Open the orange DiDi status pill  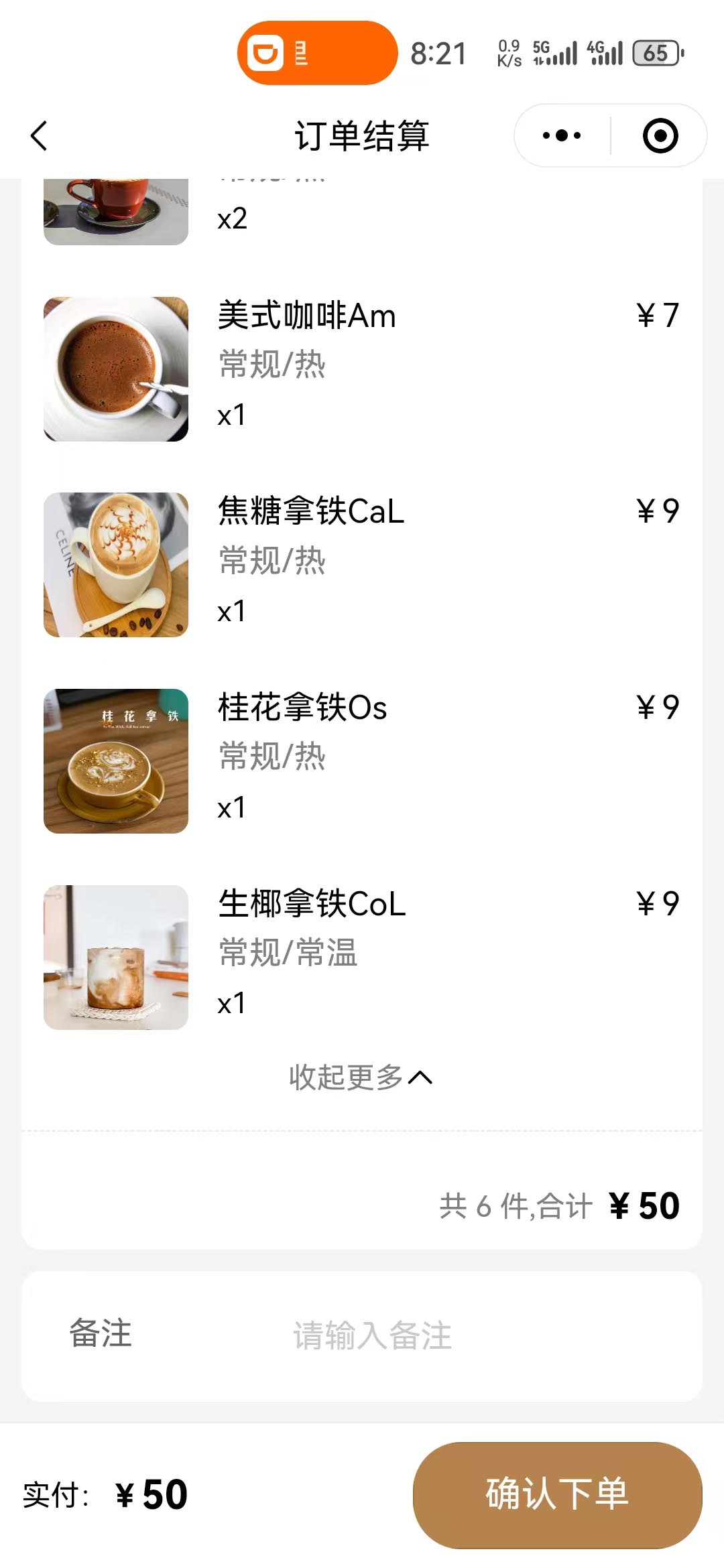click(x=317, y=53)
